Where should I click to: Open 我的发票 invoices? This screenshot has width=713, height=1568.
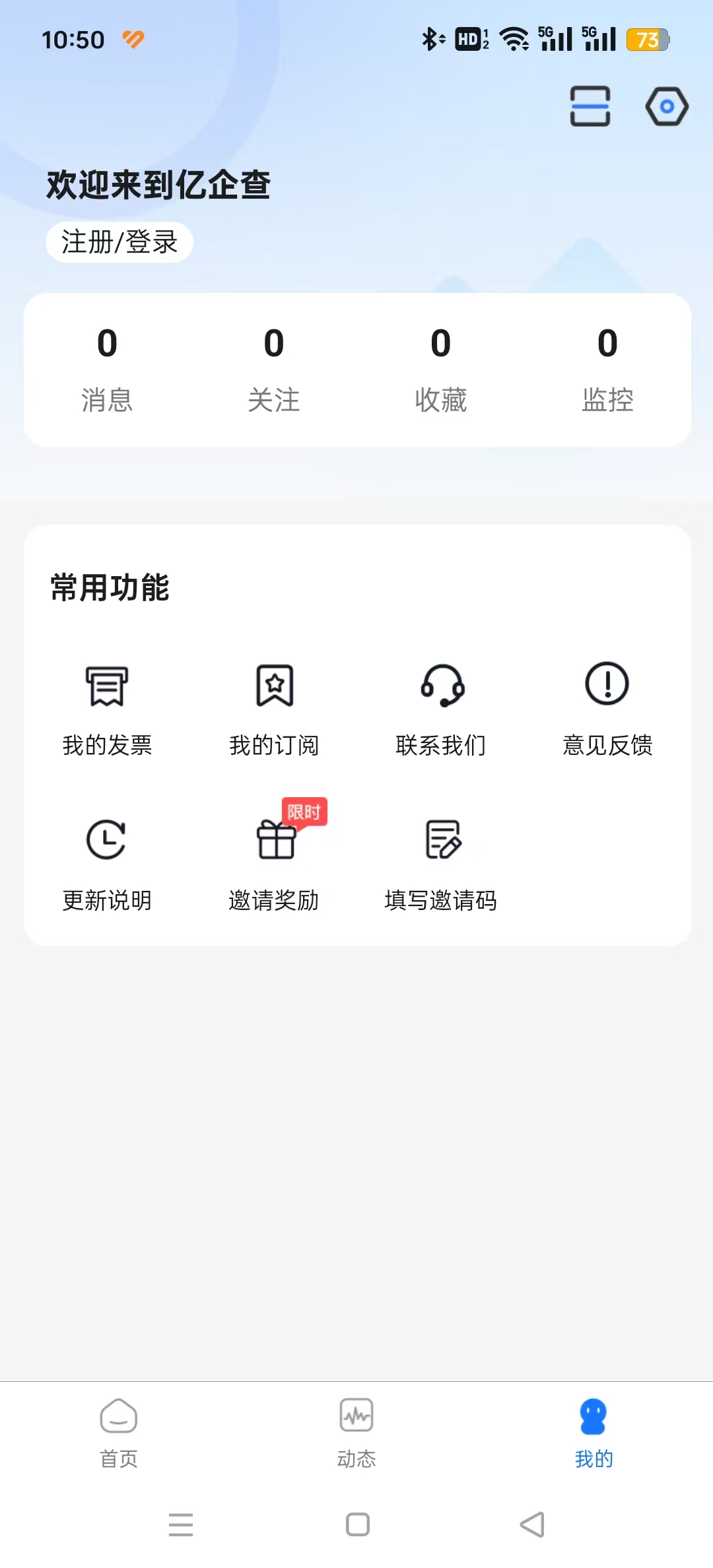[x=107, y=709]
